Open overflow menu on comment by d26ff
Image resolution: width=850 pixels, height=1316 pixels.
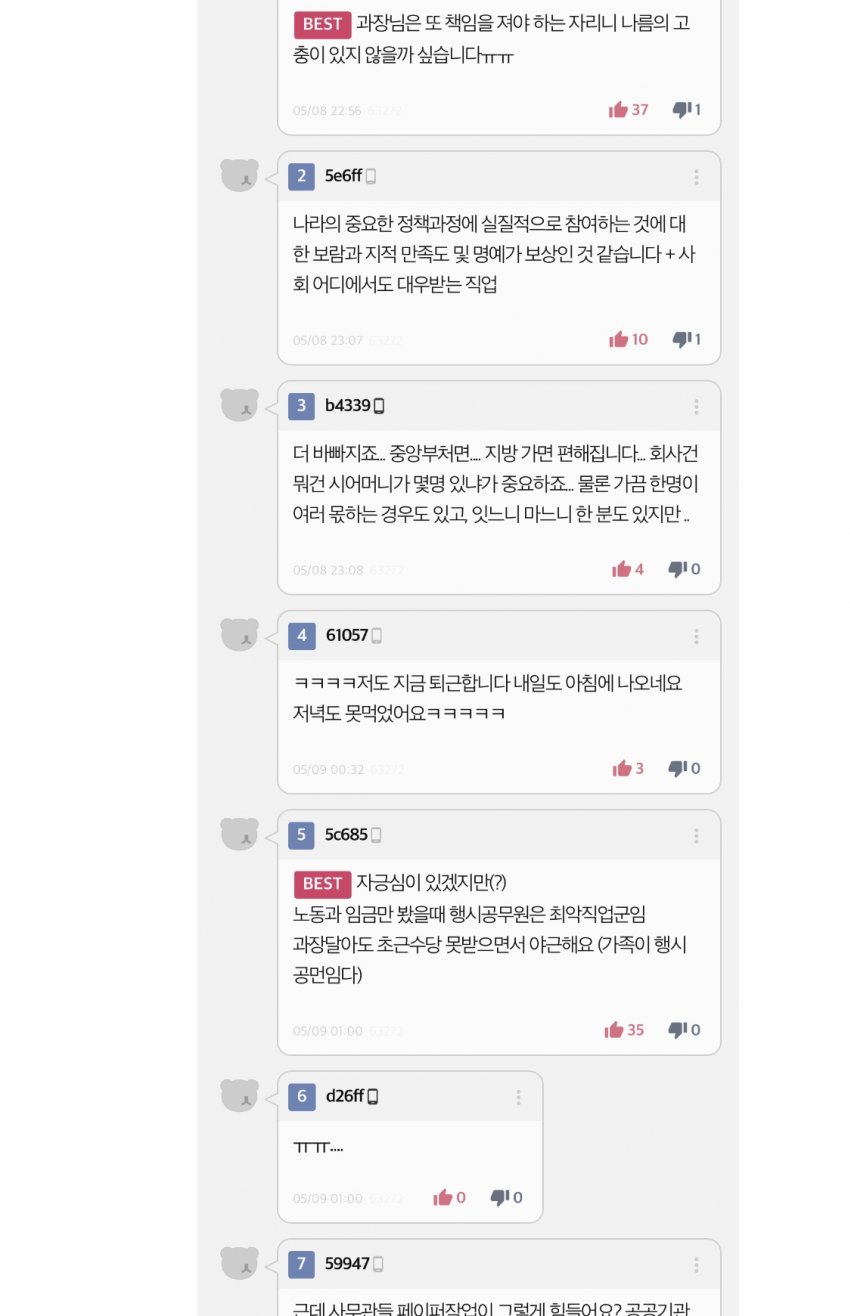tap(518, 1097)
